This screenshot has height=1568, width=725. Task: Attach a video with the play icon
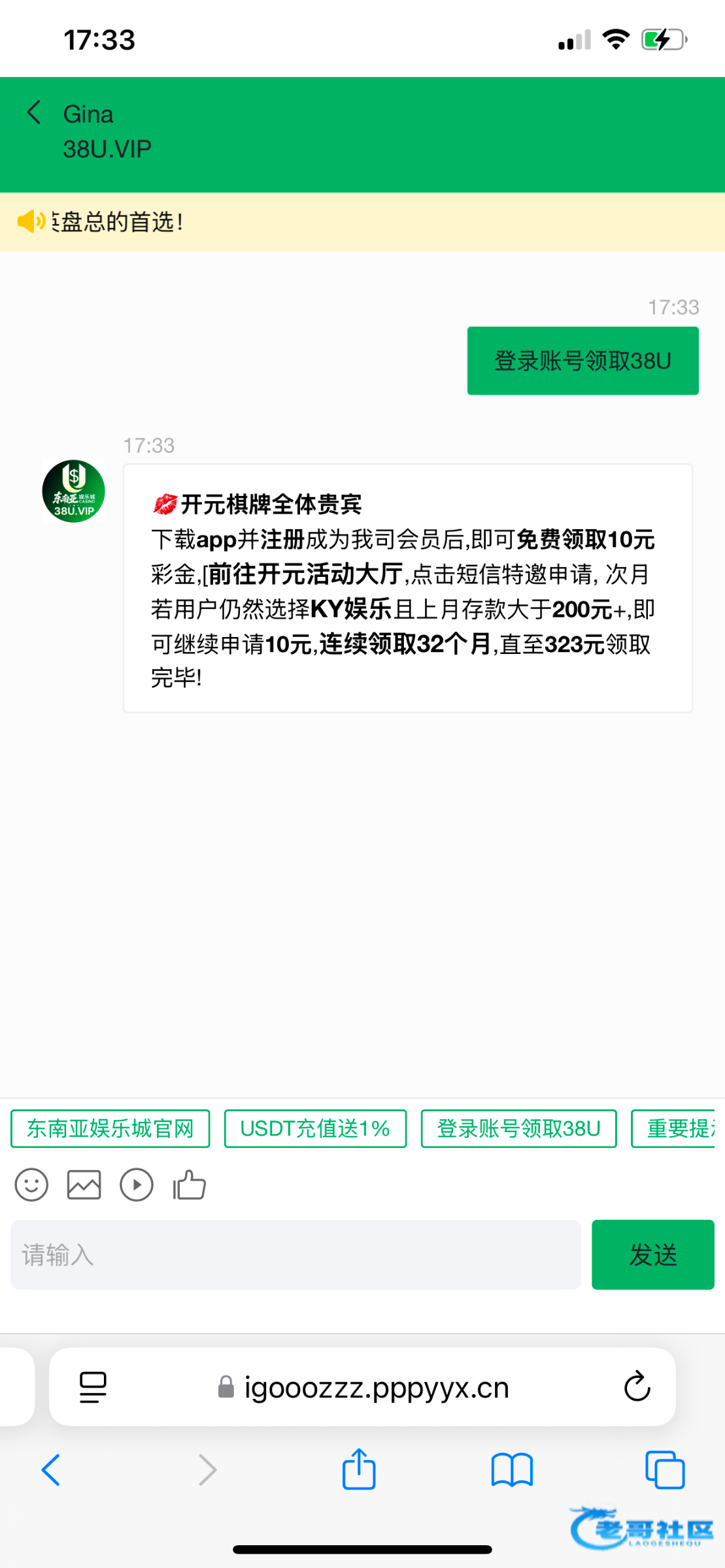click(137, 1185)
